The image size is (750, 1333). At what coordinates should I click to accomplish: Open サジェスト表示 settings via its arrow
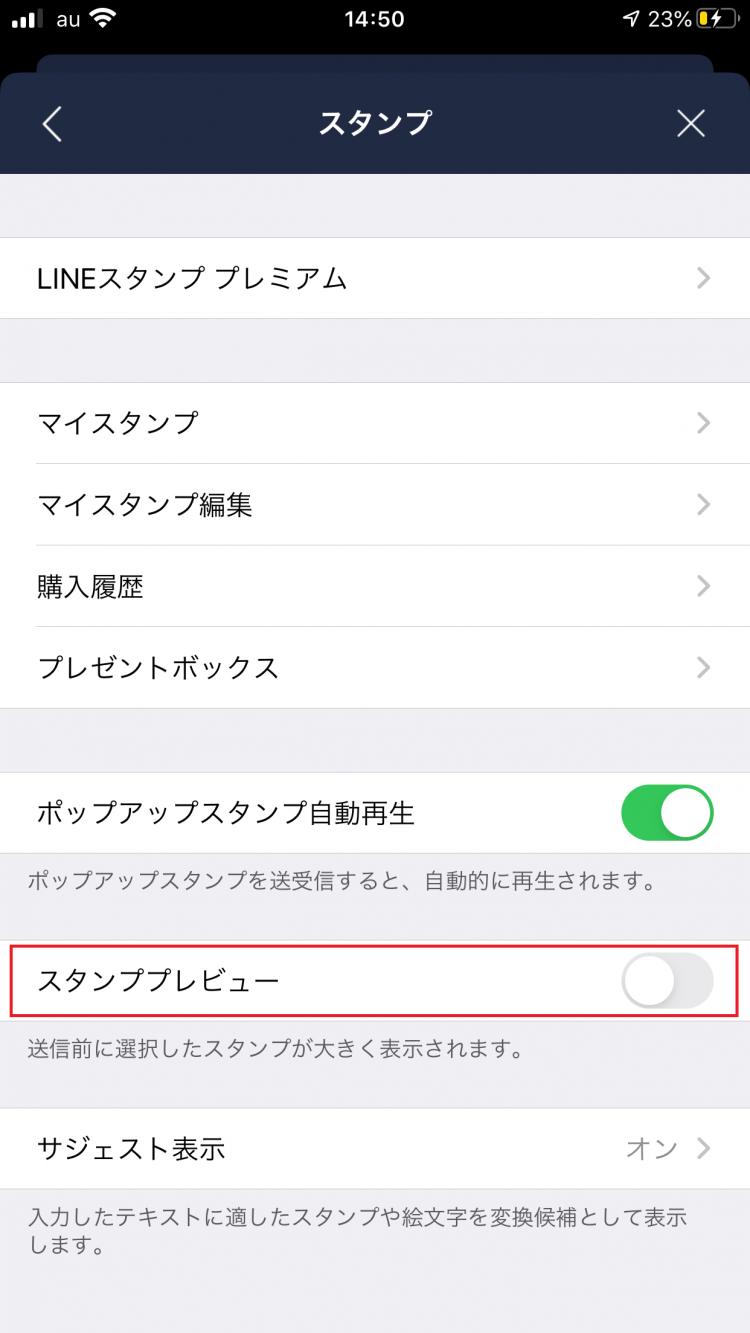(x=705, y=1148)
